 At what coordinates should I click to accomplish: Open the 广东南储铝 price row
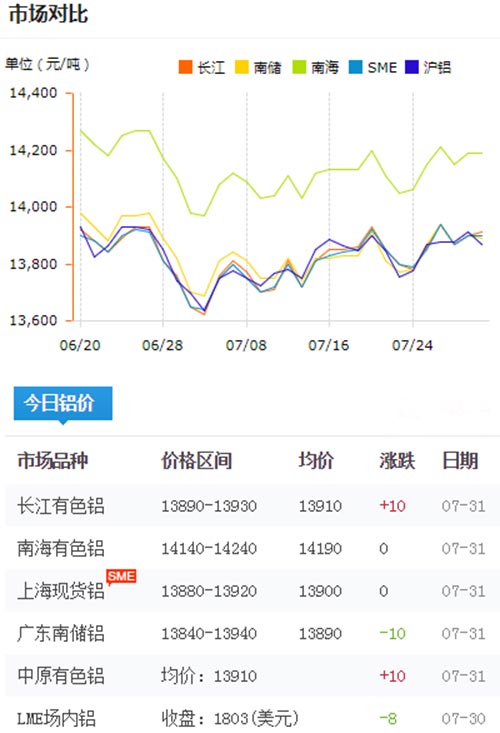252,633
